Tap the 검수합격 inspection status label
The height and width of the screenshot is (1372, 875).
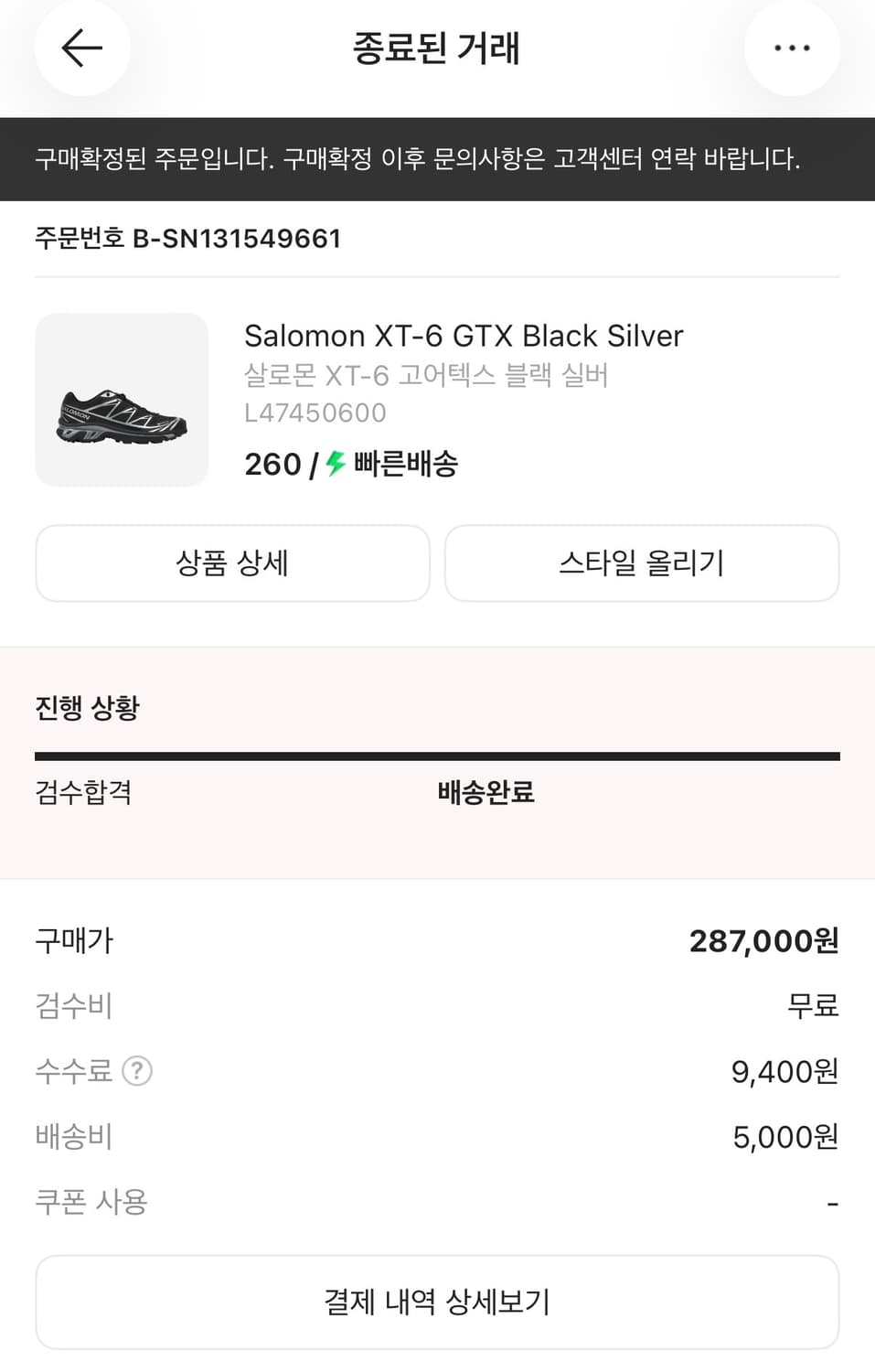(x=83, y=793)
